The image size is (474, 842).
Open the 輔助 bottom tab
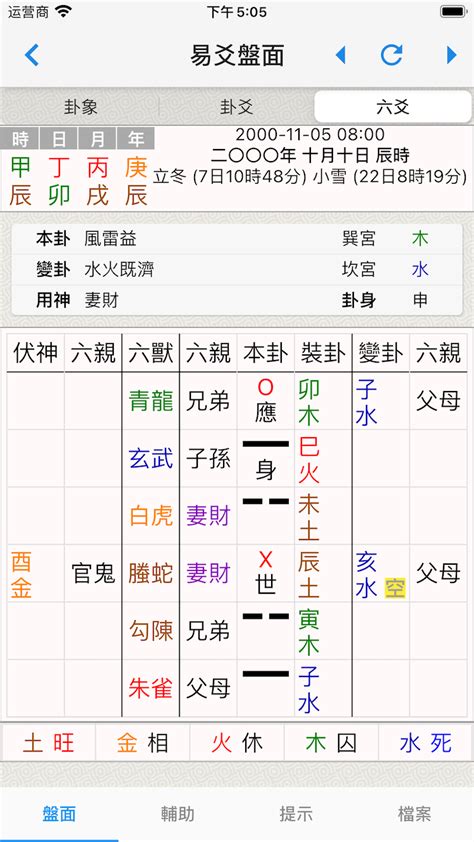coord(178,814)
